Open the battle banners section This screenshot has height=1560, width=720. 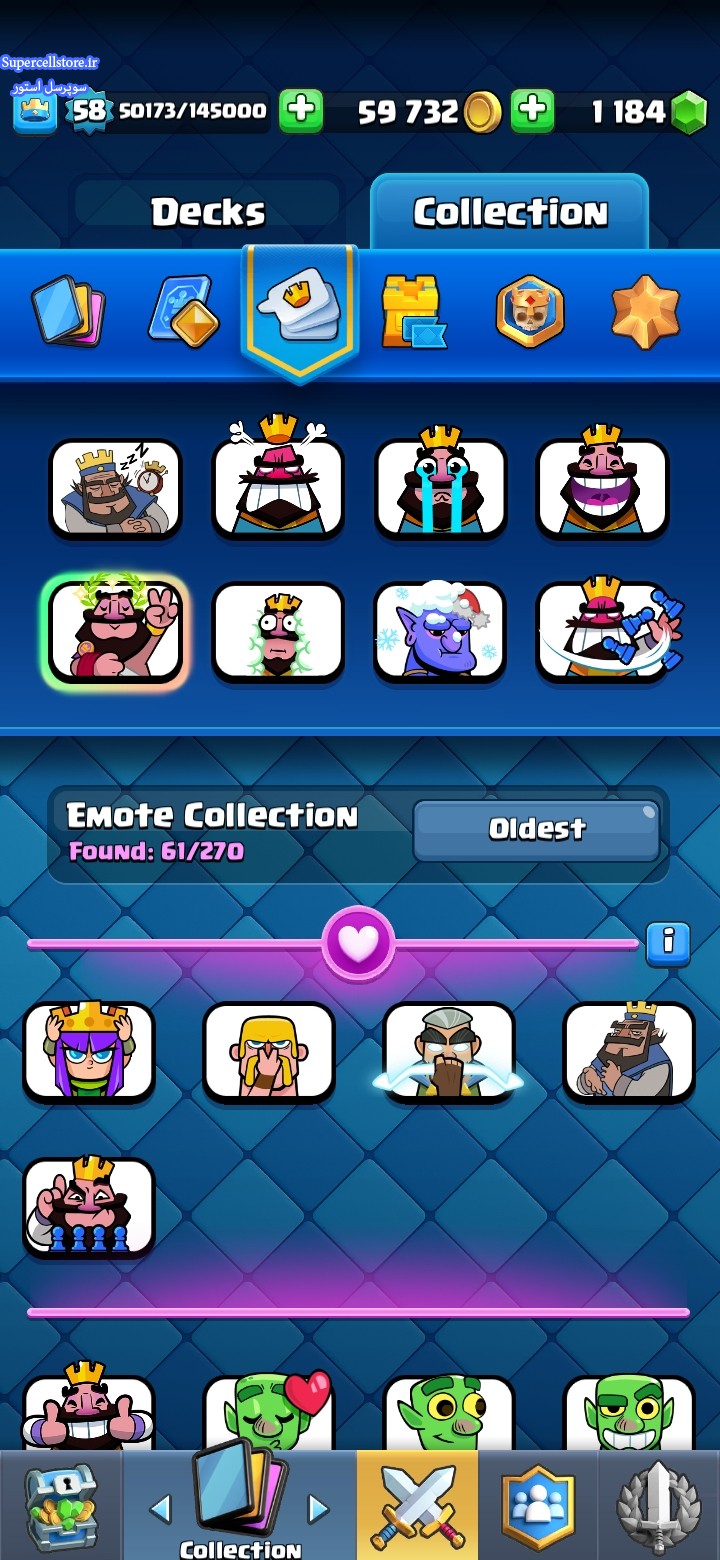530,311
